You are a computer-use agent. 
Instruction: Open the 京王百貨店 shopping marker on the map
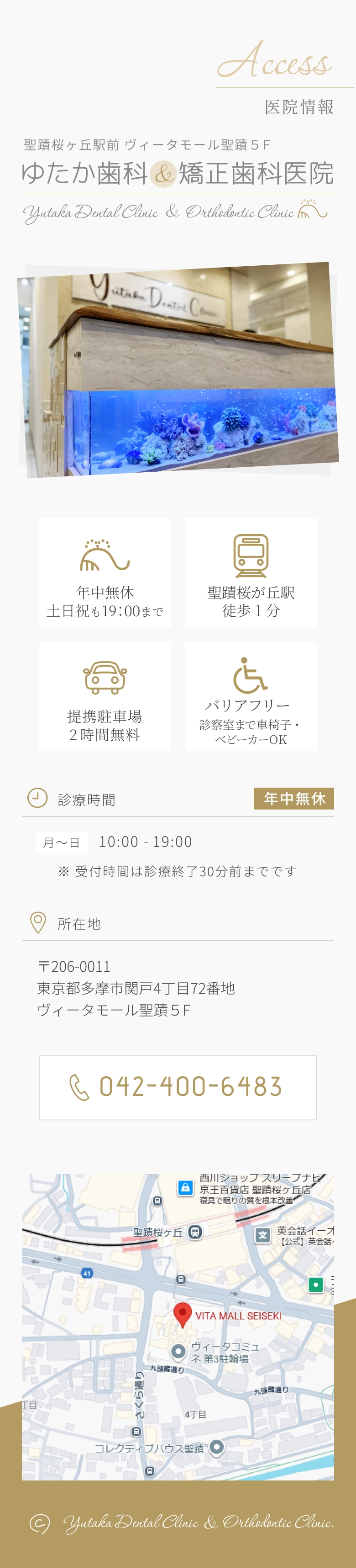tap(185, 1187)
